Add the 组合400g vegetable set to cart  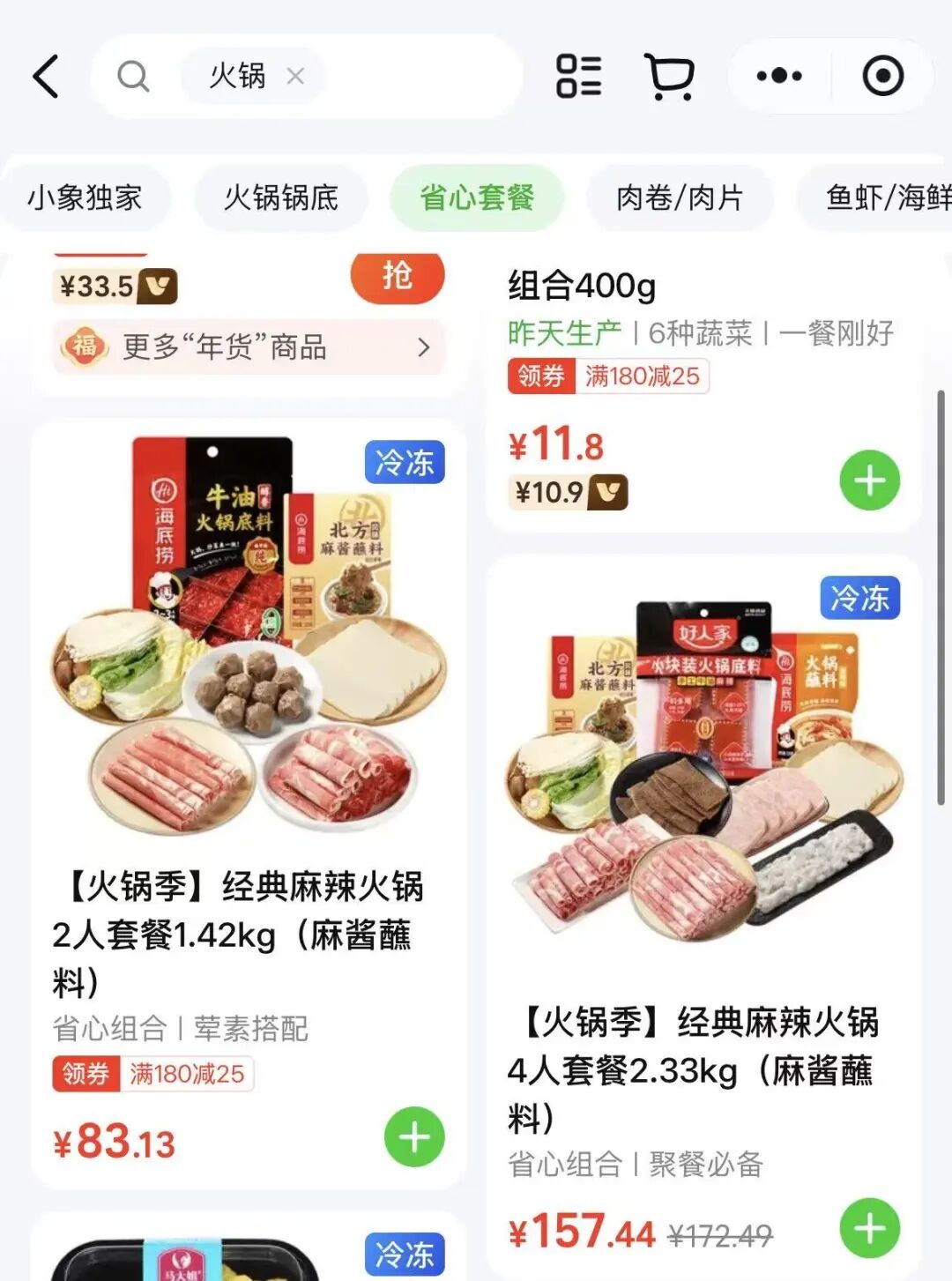click(x=869, y=480)
